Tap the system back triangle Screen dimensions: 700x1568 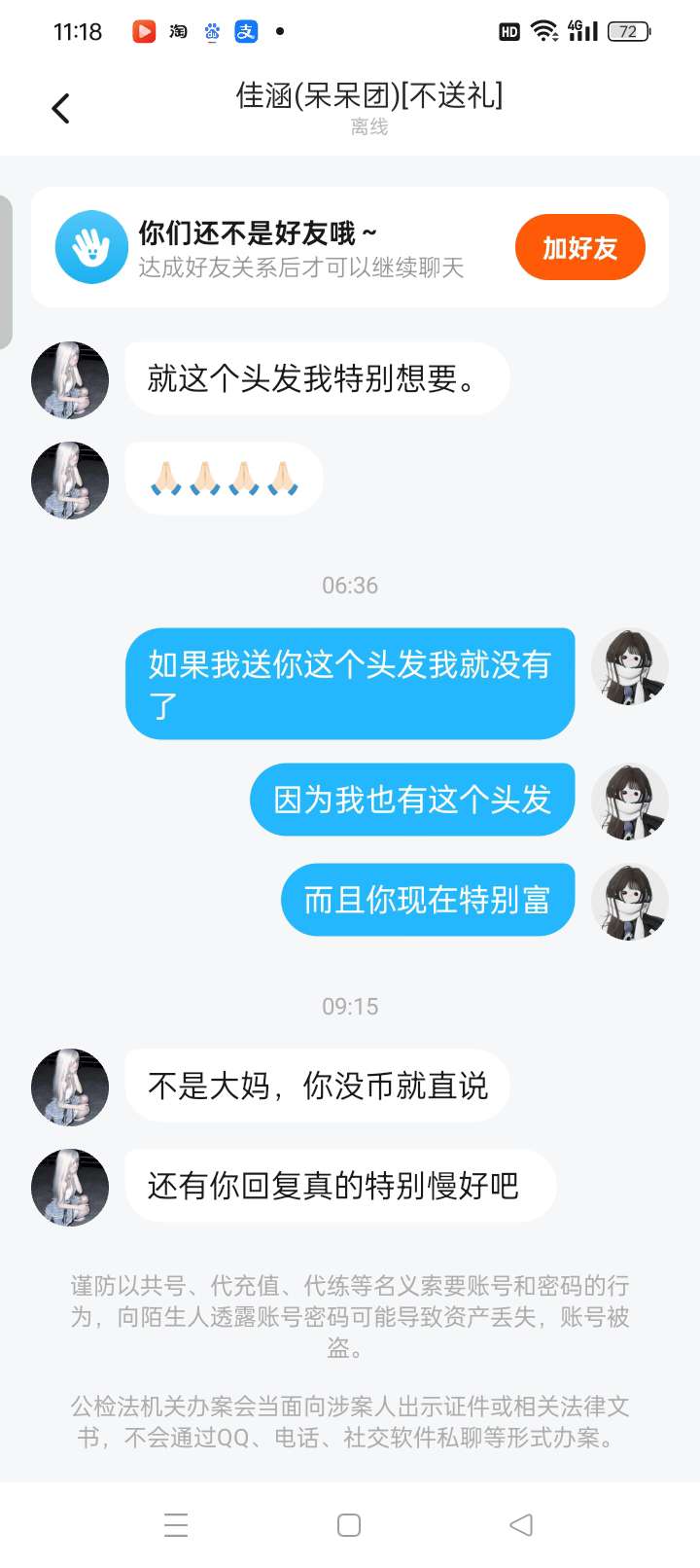521,1524
